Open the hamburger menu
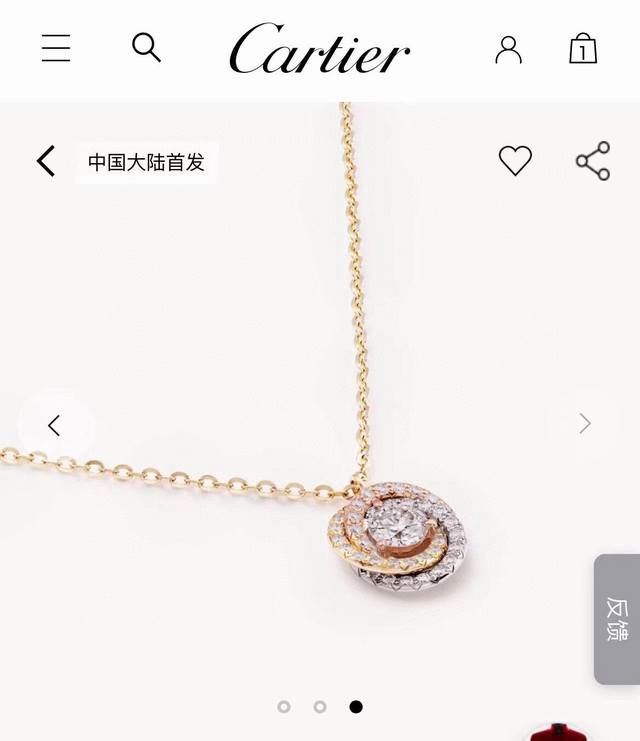 (56, 48)
